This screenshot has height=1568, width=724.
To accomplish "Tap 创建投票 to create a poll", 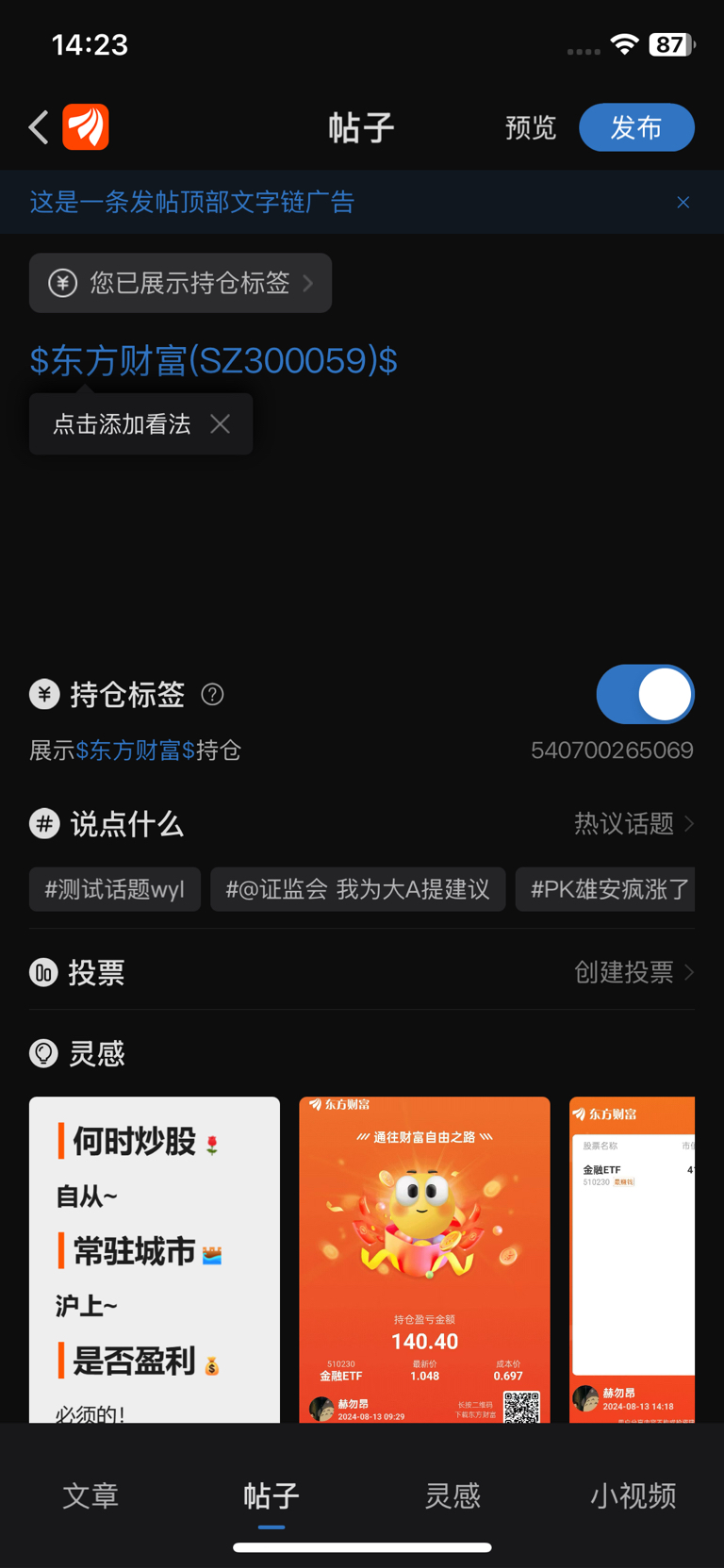I will pos(633,972).
